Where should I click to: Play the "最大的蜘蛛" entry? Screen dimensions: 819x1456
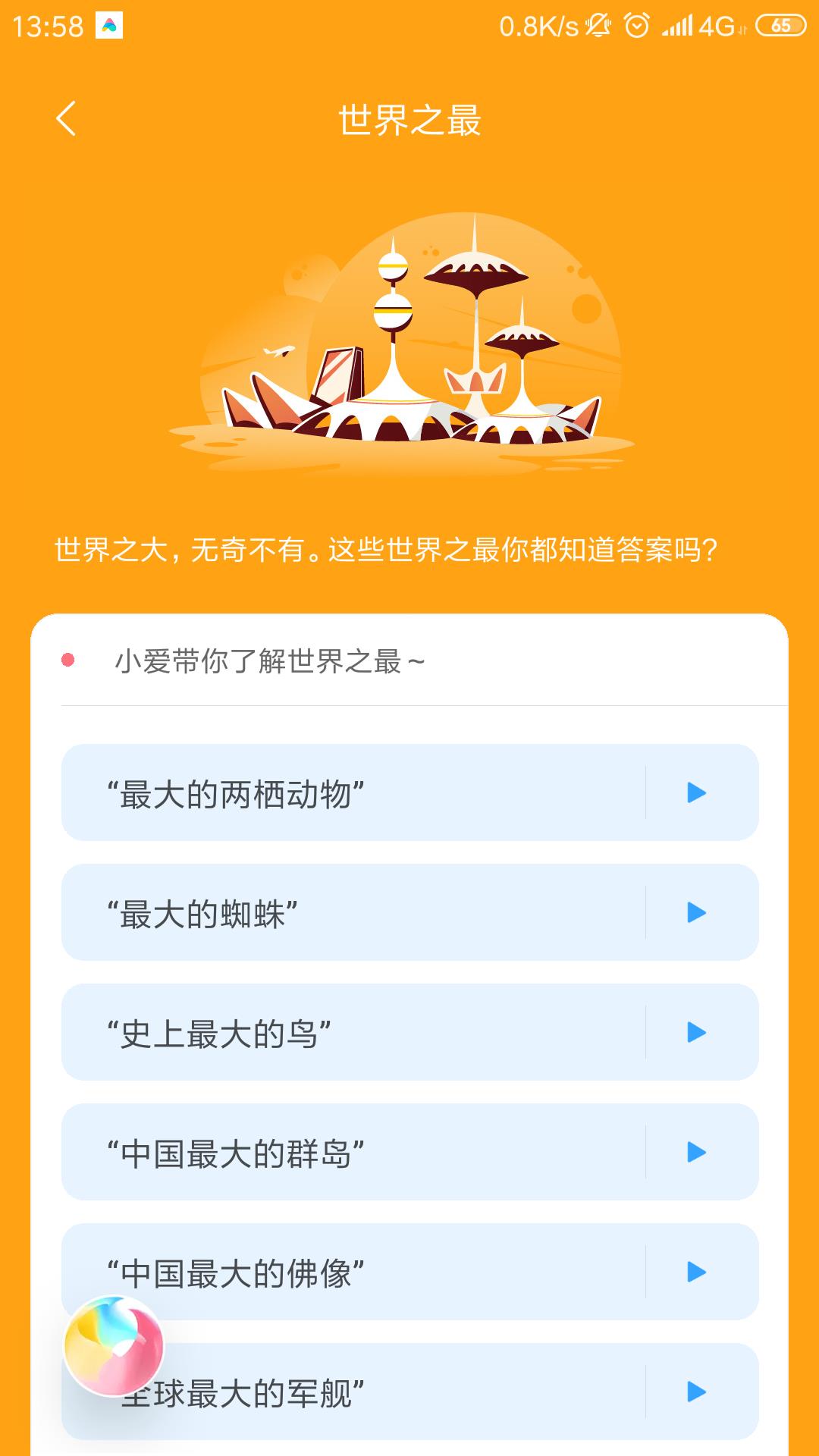click(x=695, y=914)
